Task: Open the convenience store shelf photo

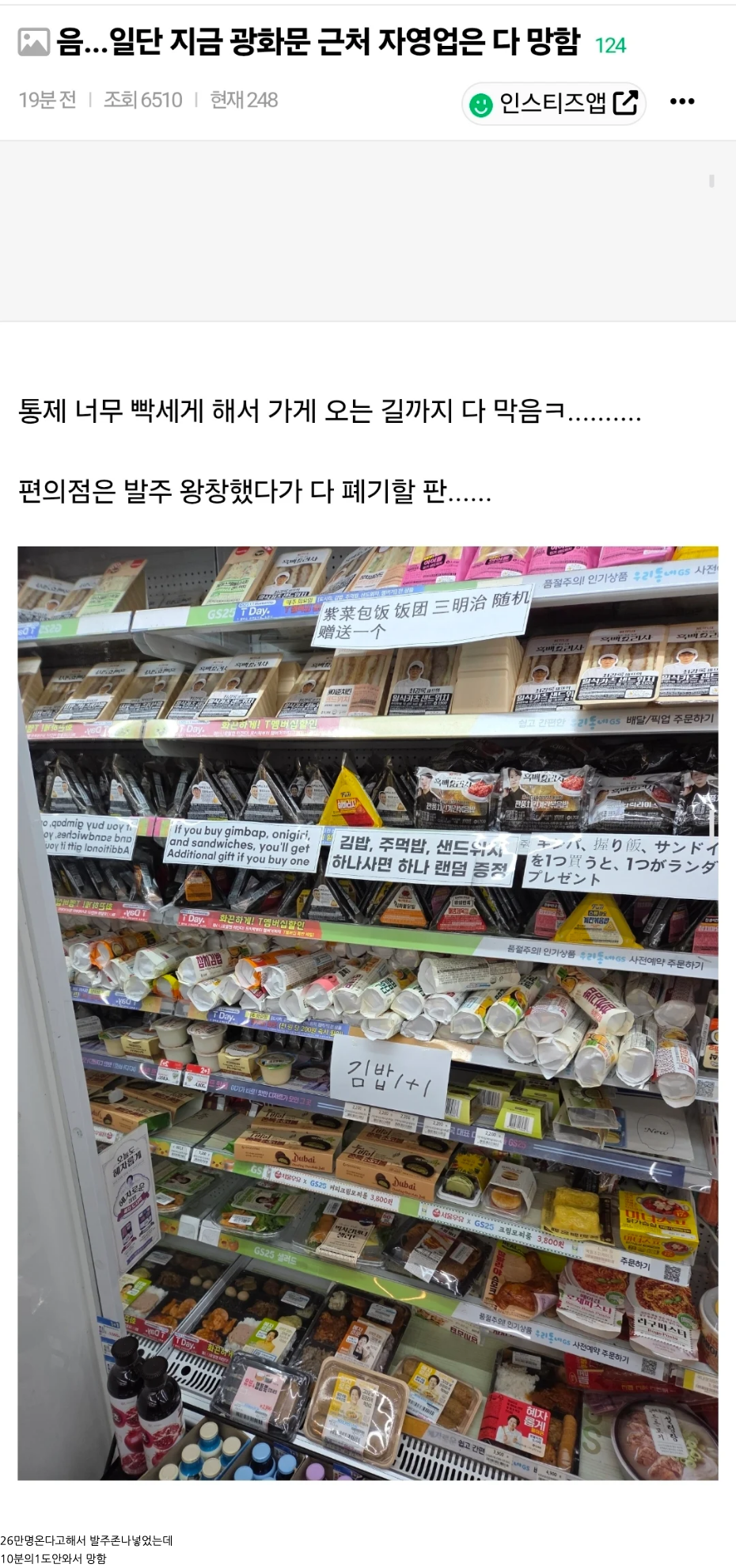Action: click(368, 1014)
